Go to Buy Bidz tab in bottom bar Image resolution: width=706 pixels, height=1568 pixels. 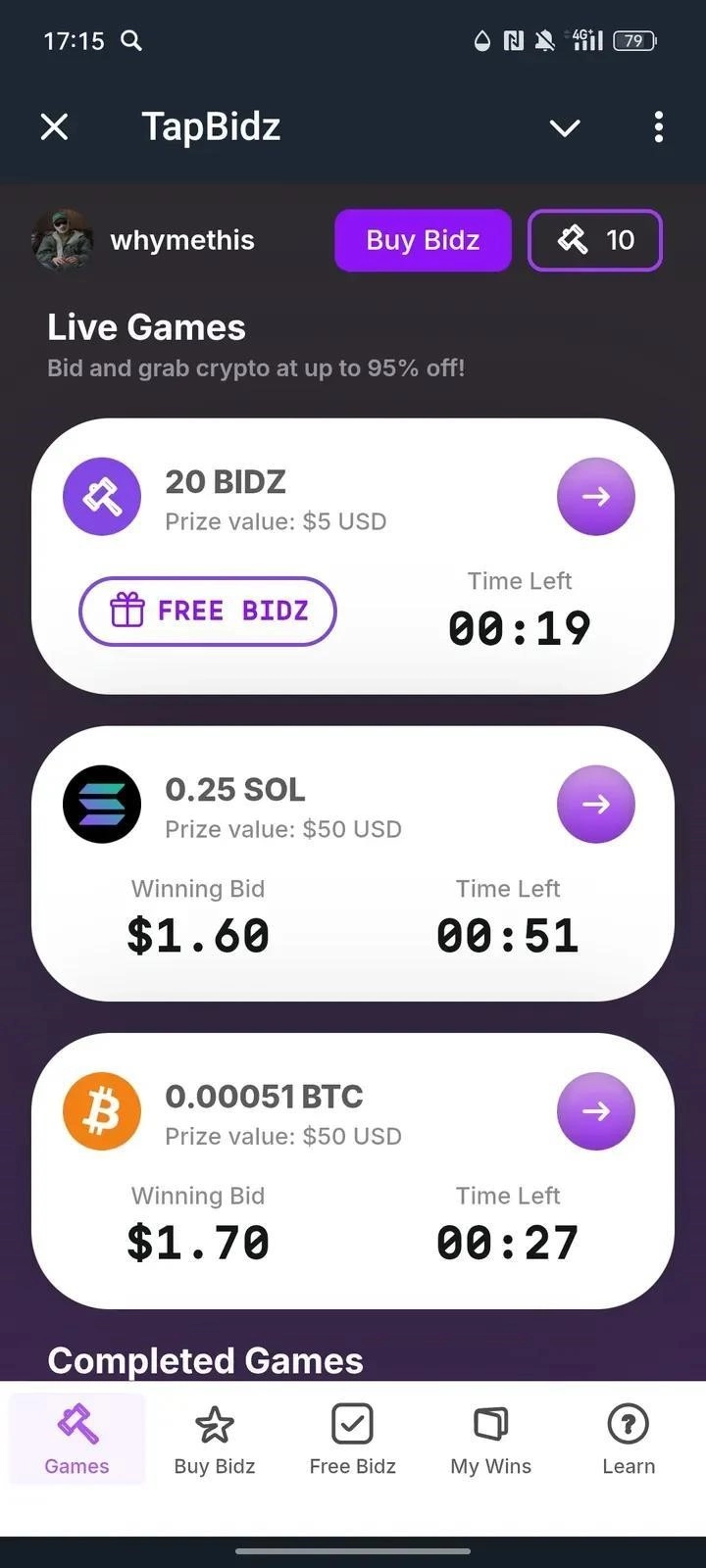pyautogui.click(x=215, y=1439)
